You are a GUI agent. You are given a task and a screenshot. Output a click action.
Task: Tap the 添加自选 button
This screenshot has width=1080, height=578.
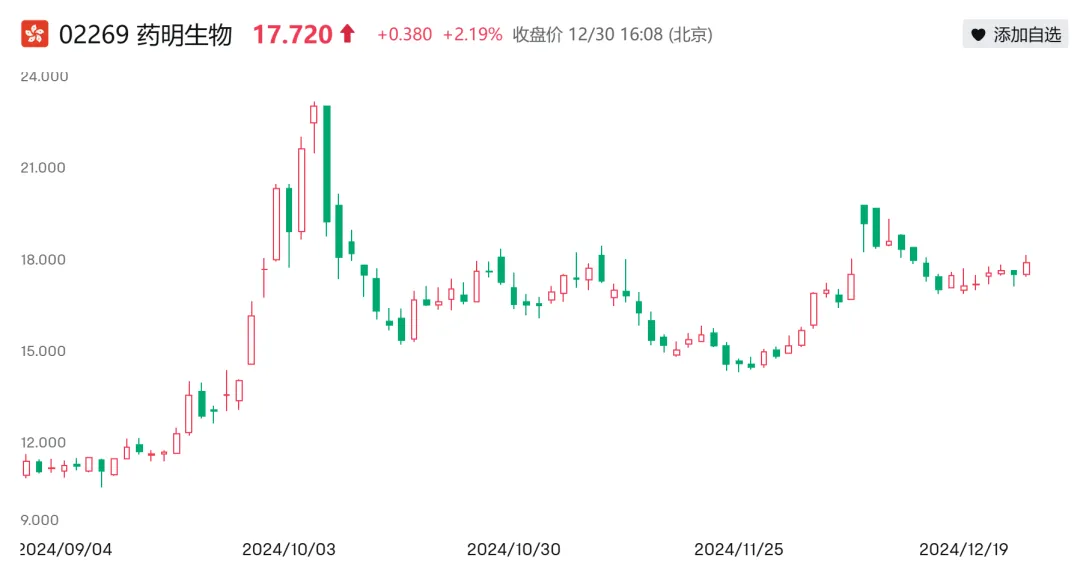[1015, 34]
